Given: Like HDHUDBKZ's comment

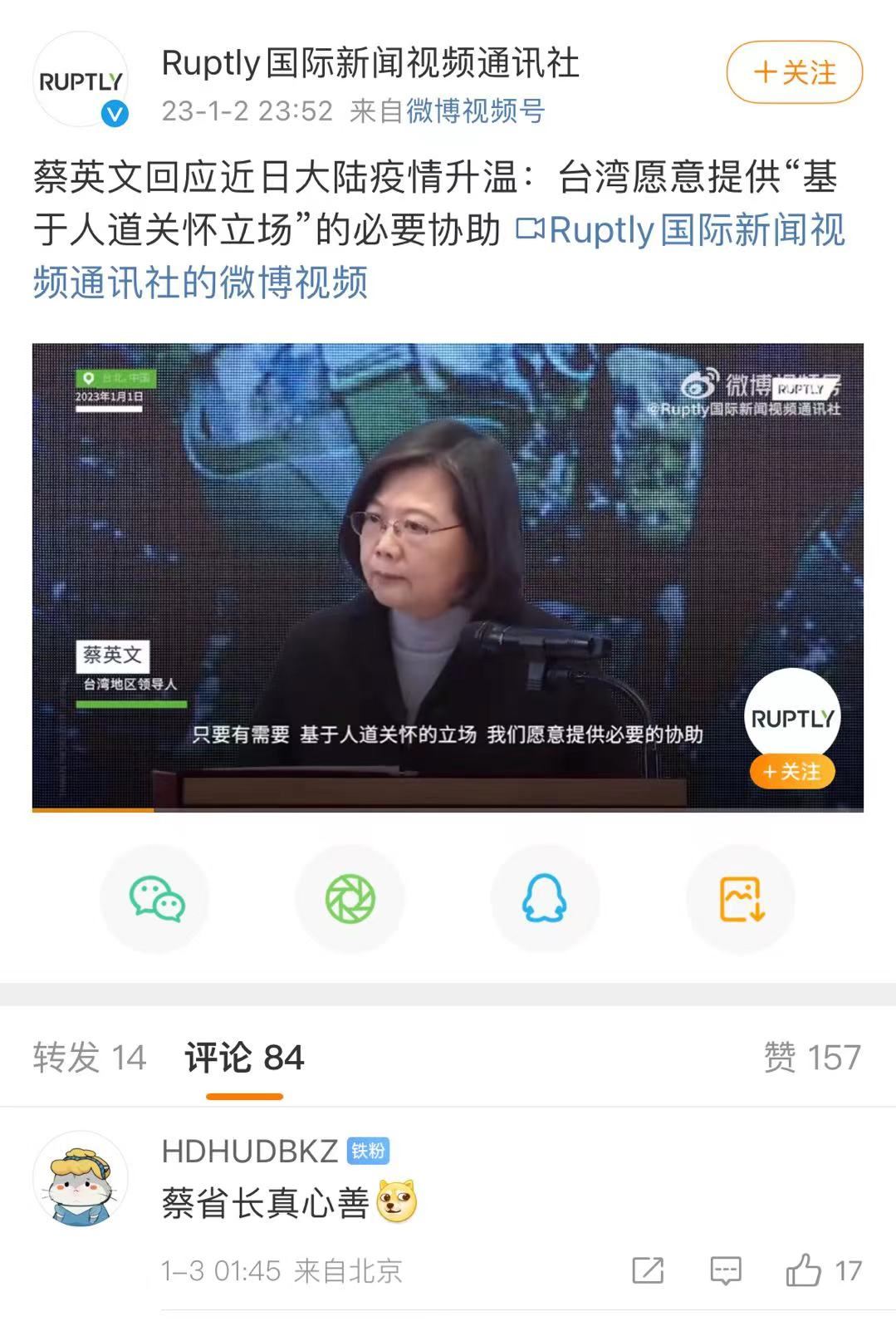Looking at the screenshot, I should (804, 1270).
